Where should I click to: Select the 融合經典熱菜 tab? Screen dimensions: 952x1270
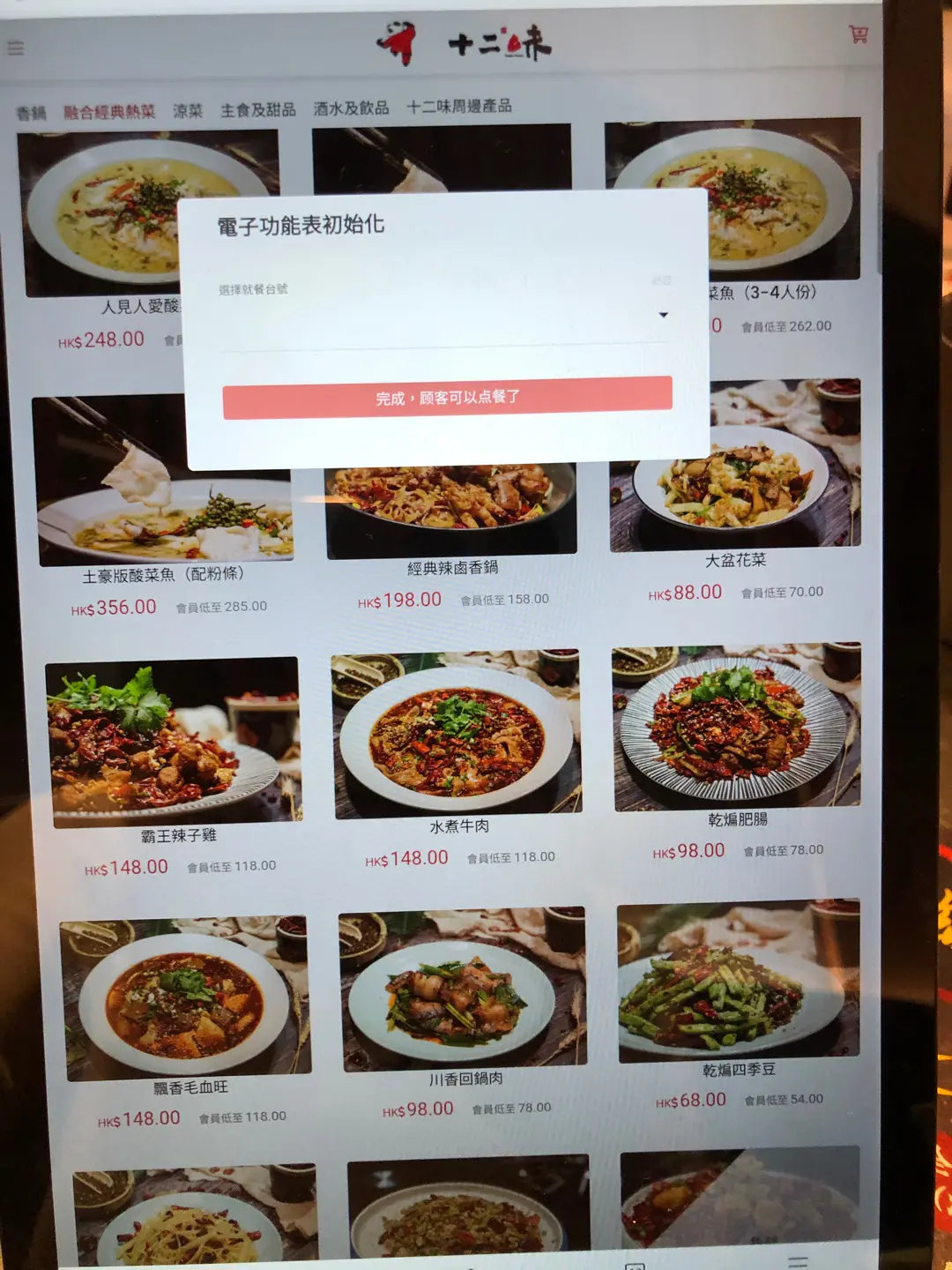pyautogui.click(x=109, y=112)
